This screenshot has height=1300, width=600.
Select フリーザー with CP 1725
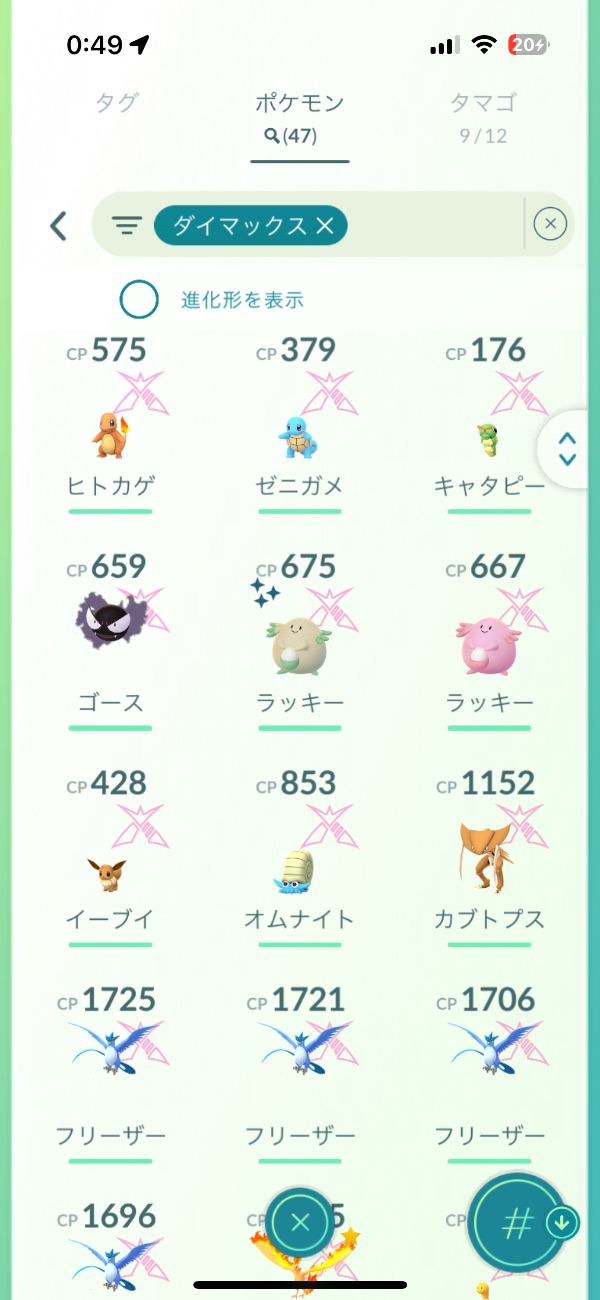(x=110, y=1075)
